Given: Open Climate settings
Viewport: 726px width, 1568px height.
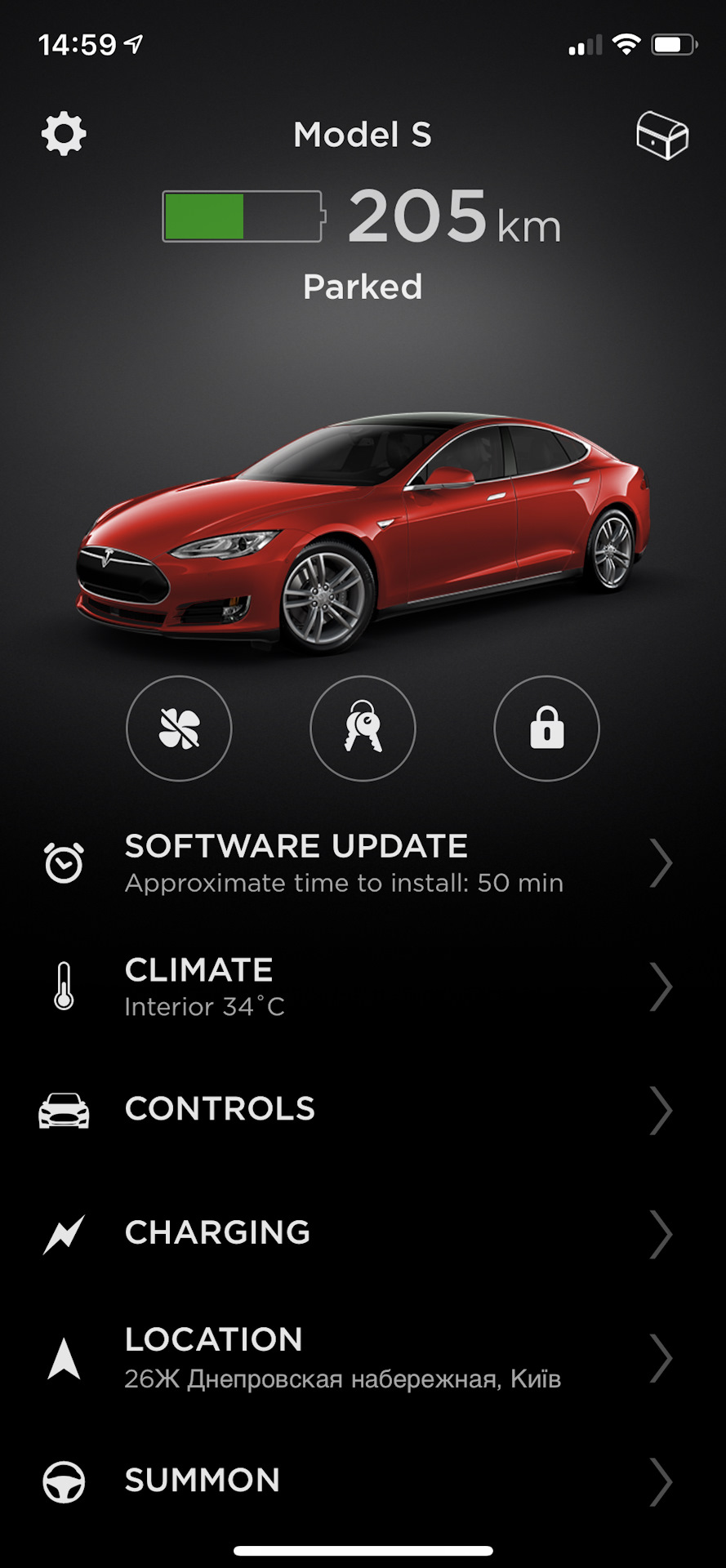Looking at the screenshot, I should (363, 987).
